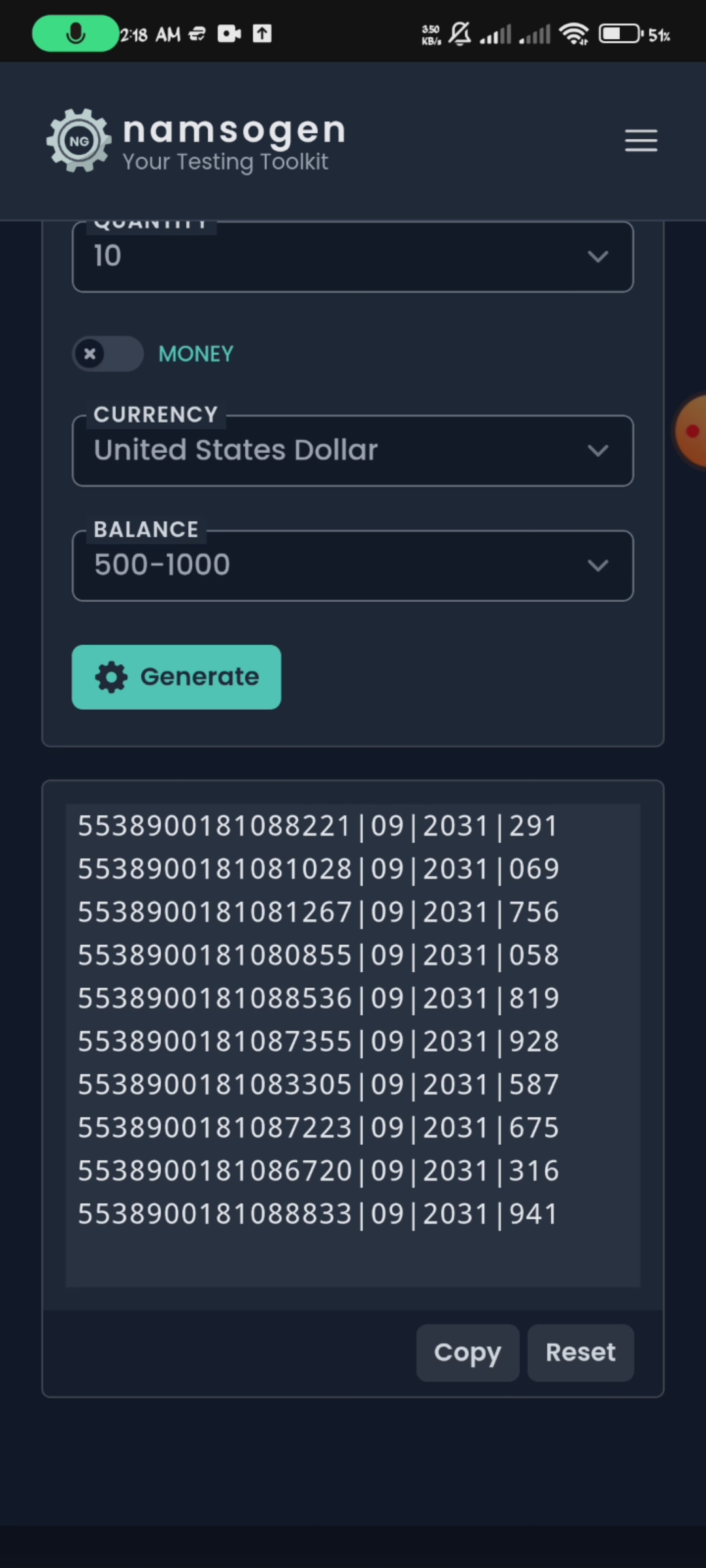The width and height of the screenshot is (706, 1568).
Task: Tap the results text area
Action: click(x=352, y=1045)
